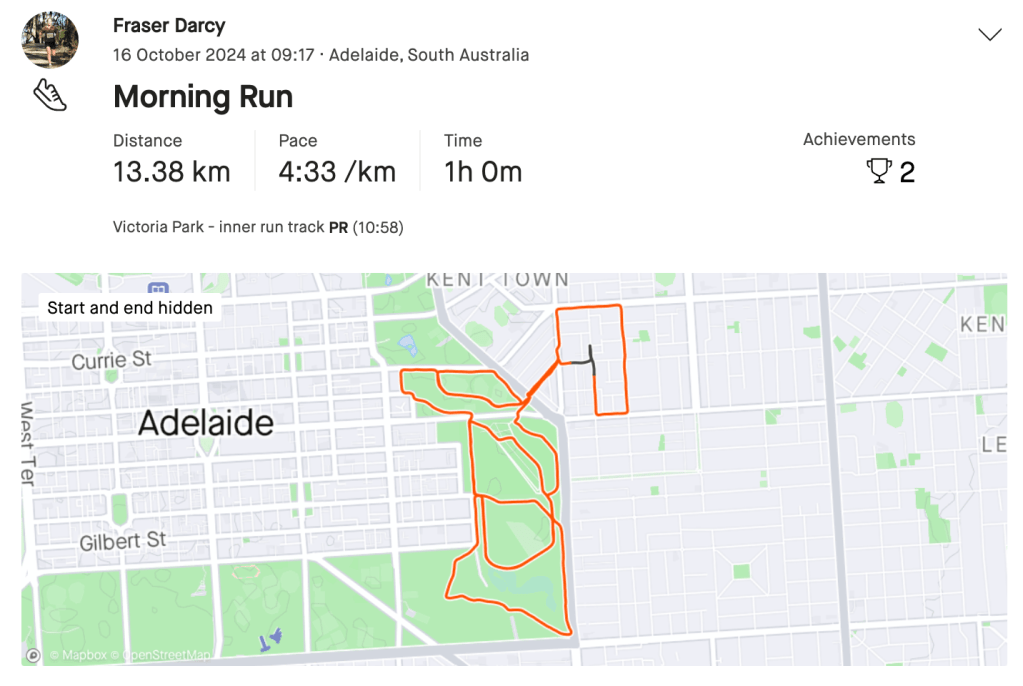Expand the activity options chevron

point(989,35)
